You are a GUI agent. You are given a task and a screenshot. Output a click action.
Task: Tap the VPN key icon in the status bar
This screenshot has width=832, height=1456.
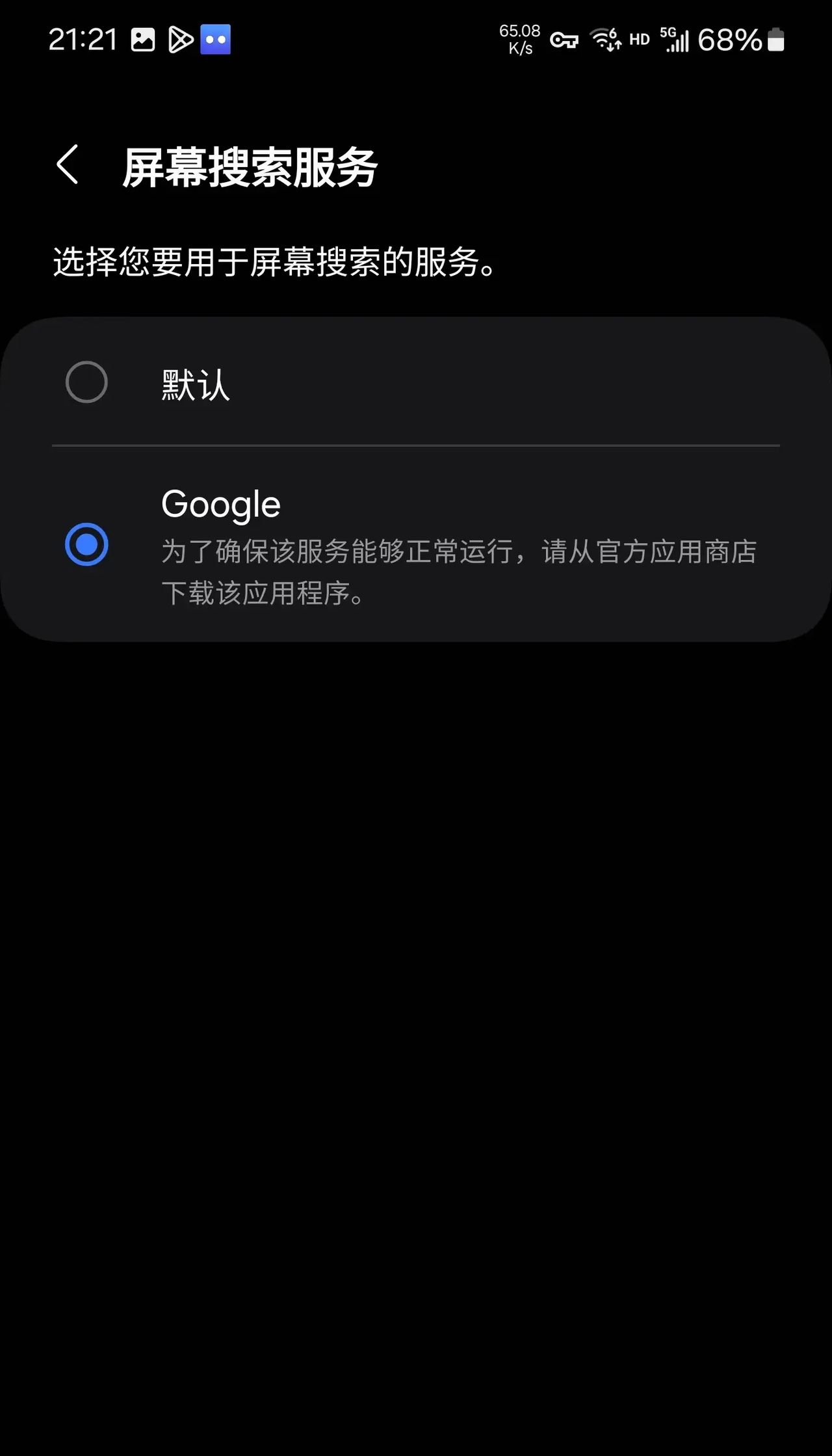click(x=563, y=40)
